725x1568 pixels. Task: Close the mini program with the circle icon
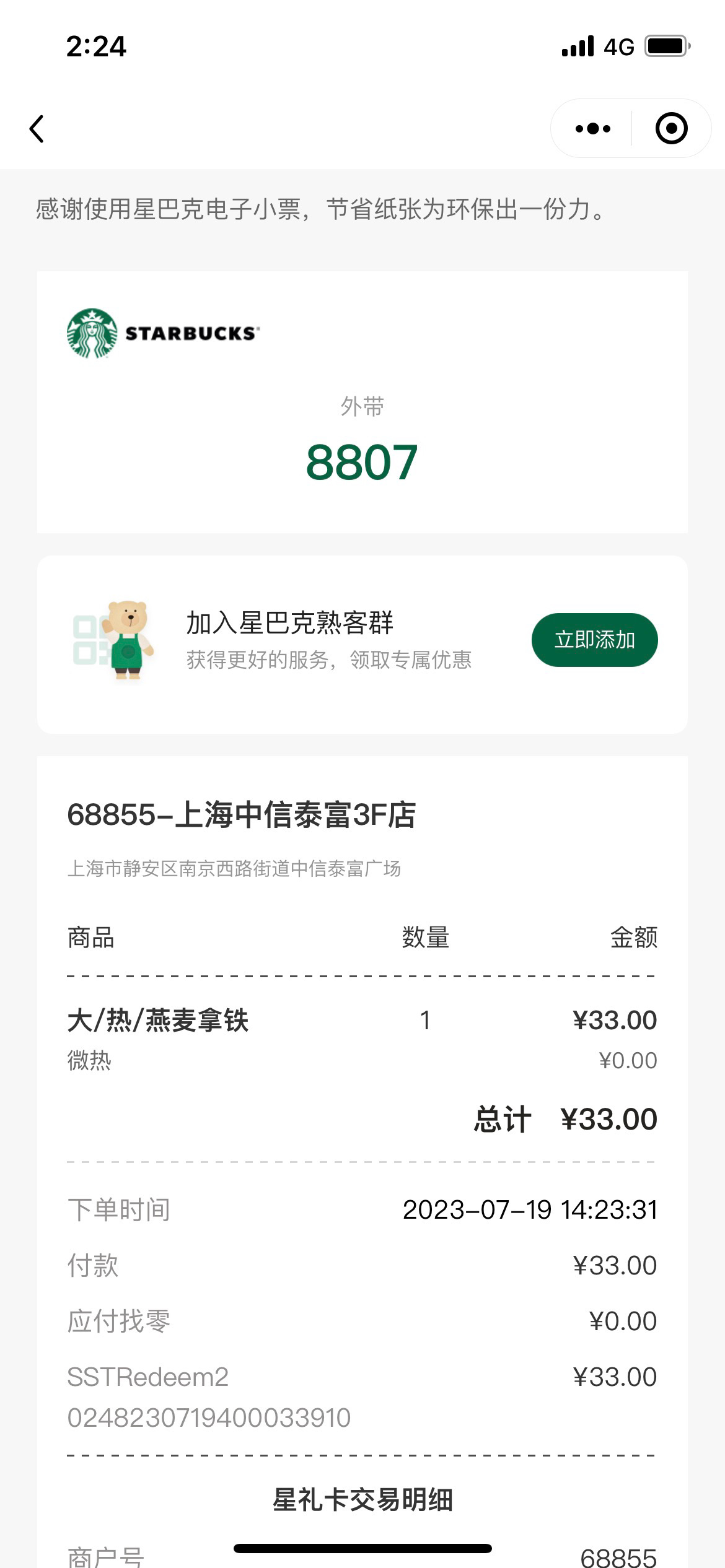671,129
